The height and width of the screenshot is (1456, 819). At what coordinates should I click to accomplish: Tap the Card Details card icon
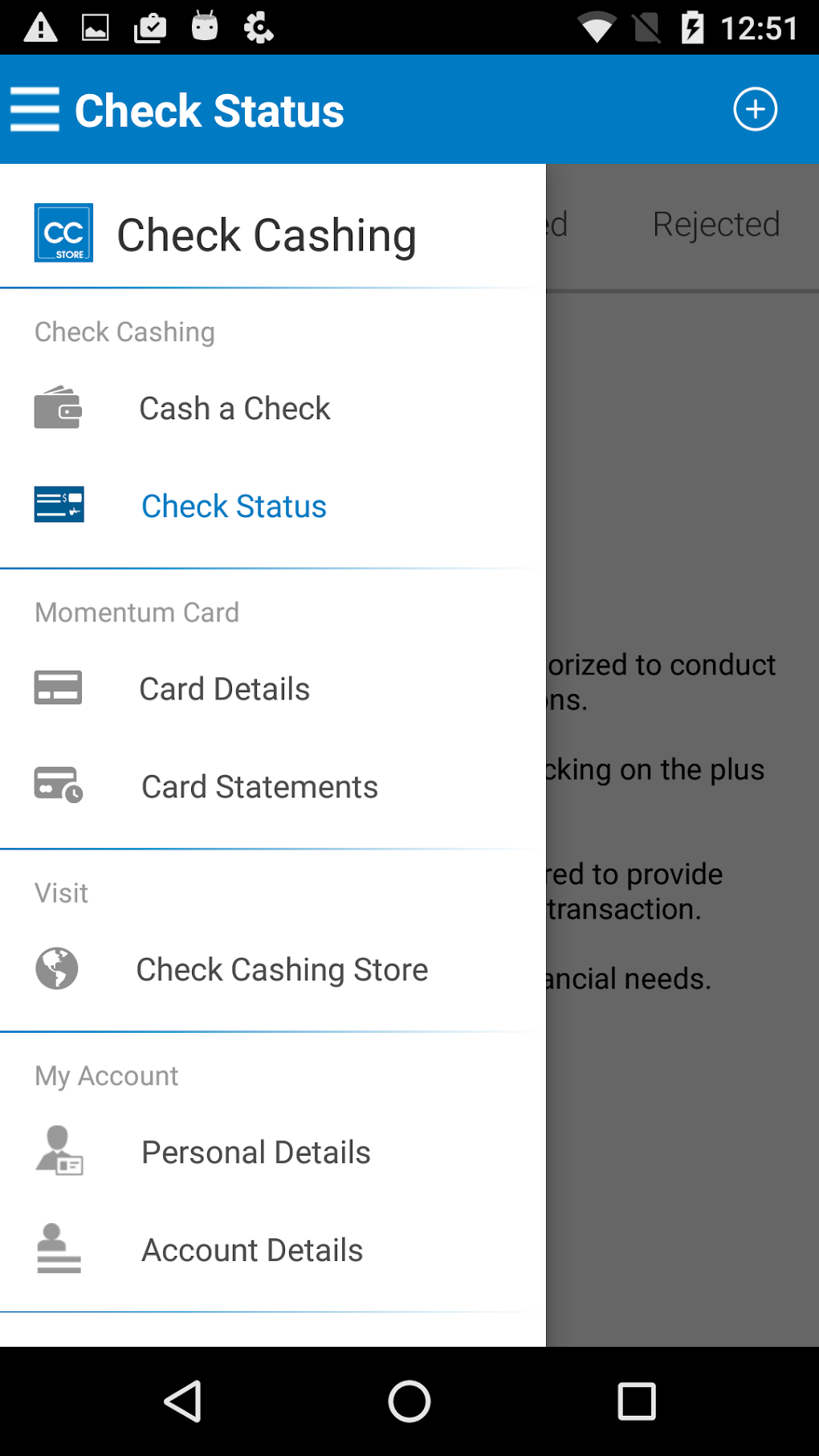(59, 687)
